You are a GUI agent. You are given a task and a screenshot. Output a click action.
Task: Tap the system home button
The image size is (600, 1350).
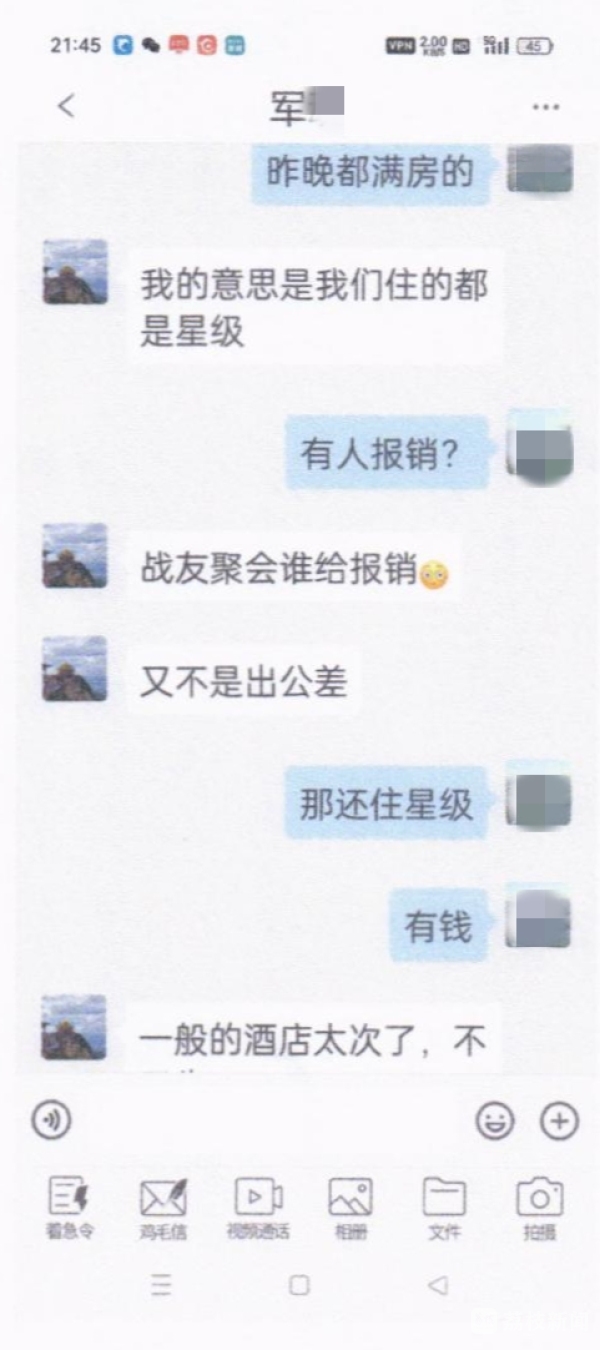tap(299, 1286)
